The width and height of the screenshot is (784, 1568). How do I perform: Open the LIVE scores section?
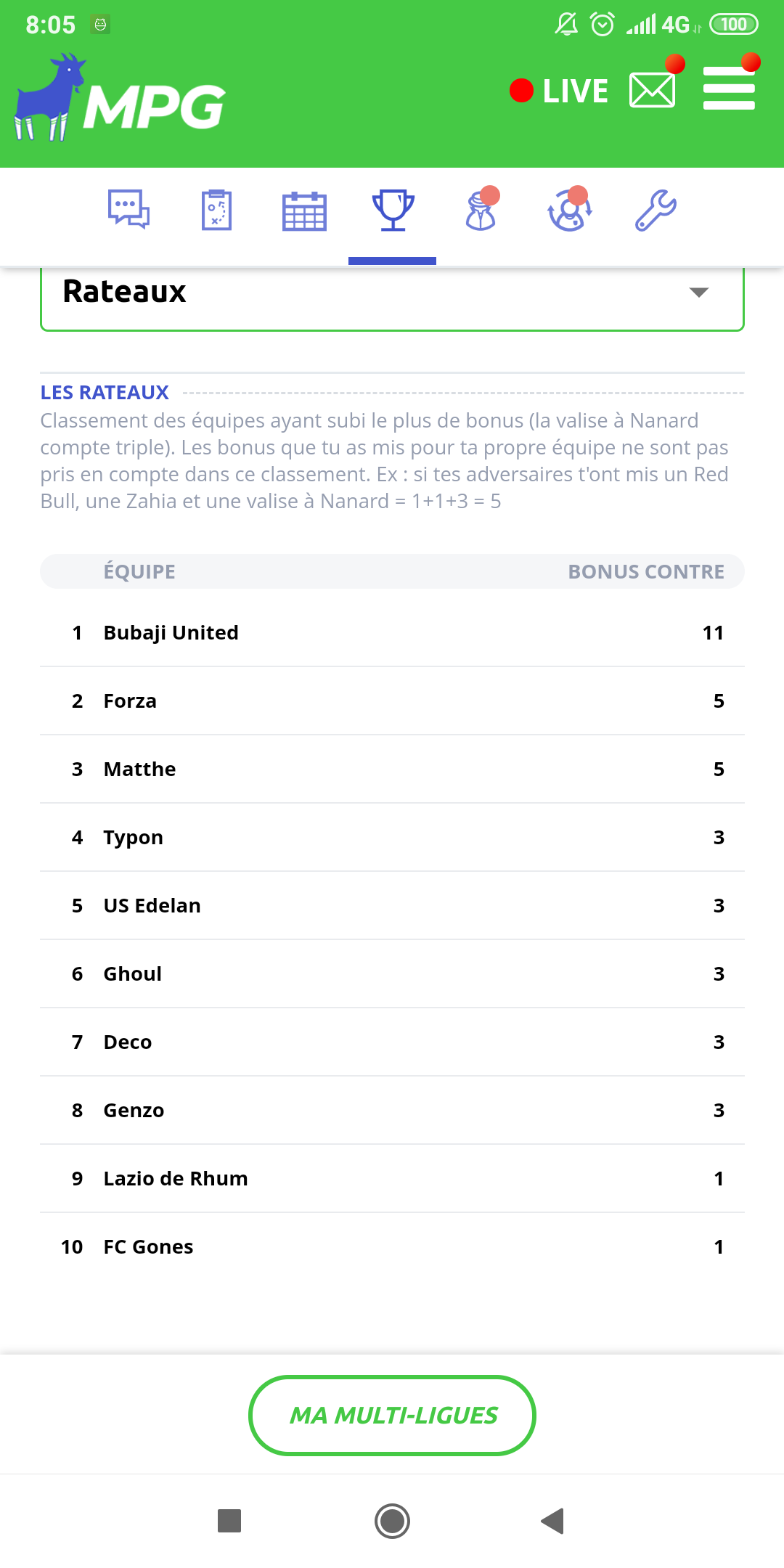point(559,91)
